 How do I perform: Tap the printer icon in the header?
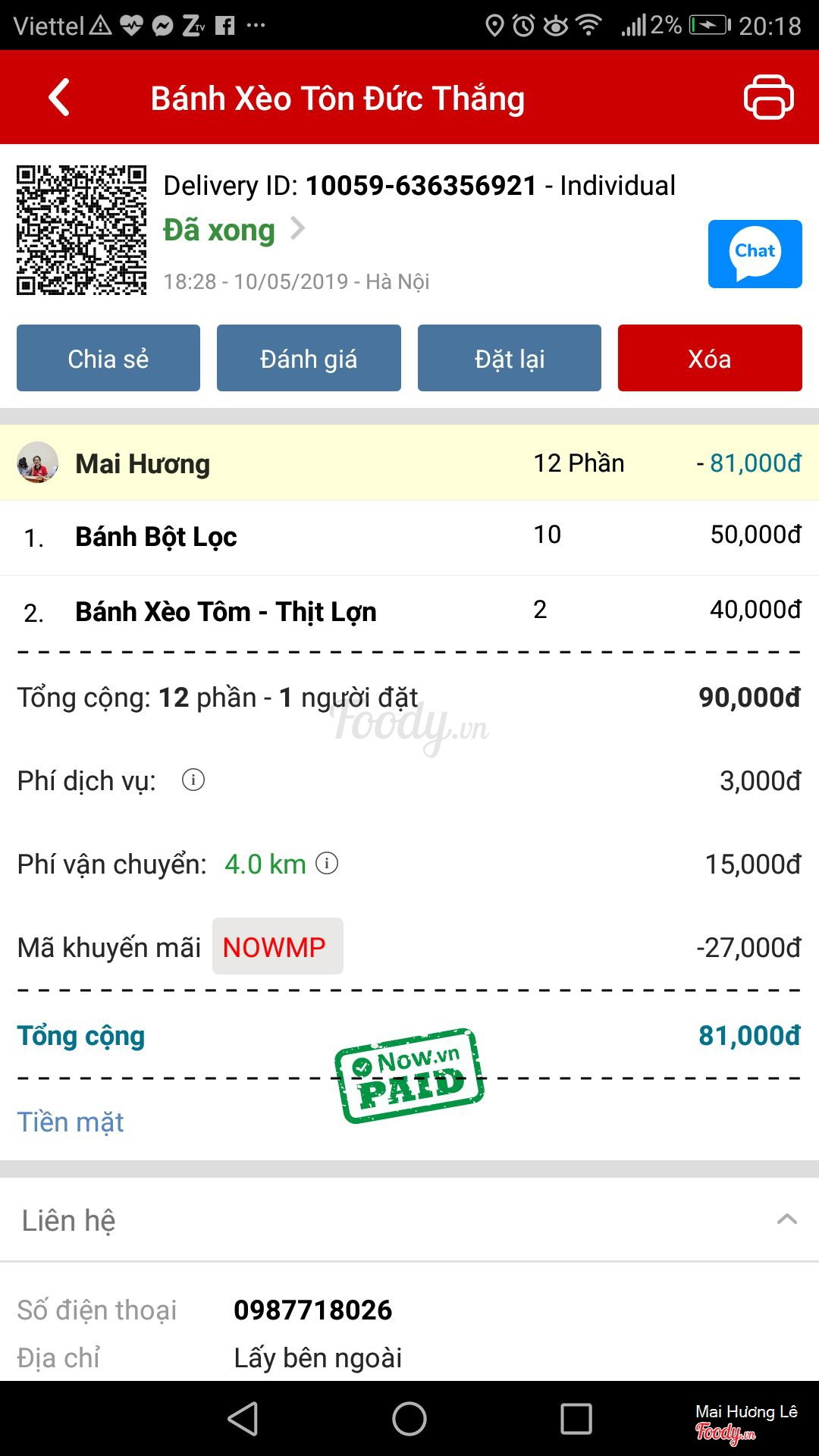tap(768, 97)
